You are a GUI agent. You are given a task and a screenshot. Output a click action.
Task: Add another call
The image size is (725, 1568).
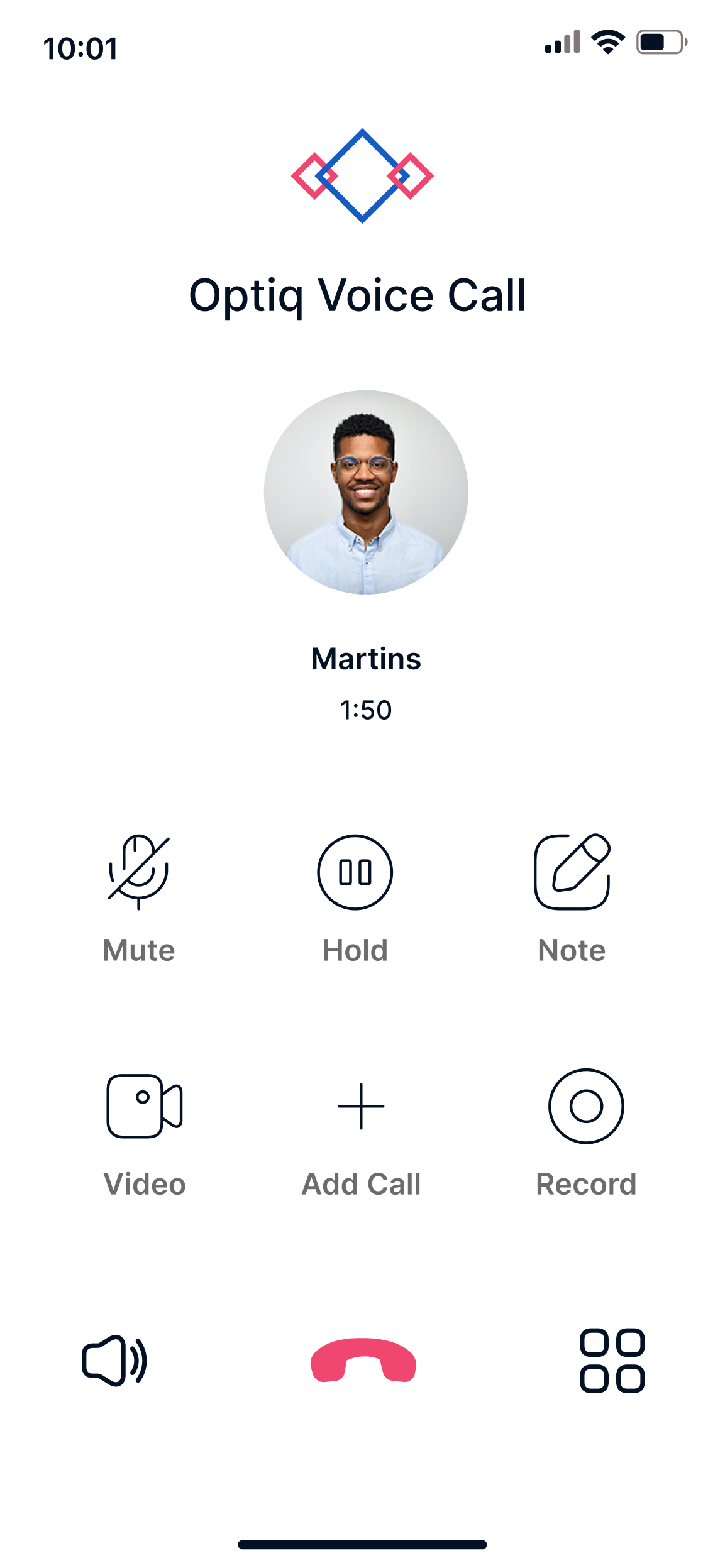click(361, 1107)
